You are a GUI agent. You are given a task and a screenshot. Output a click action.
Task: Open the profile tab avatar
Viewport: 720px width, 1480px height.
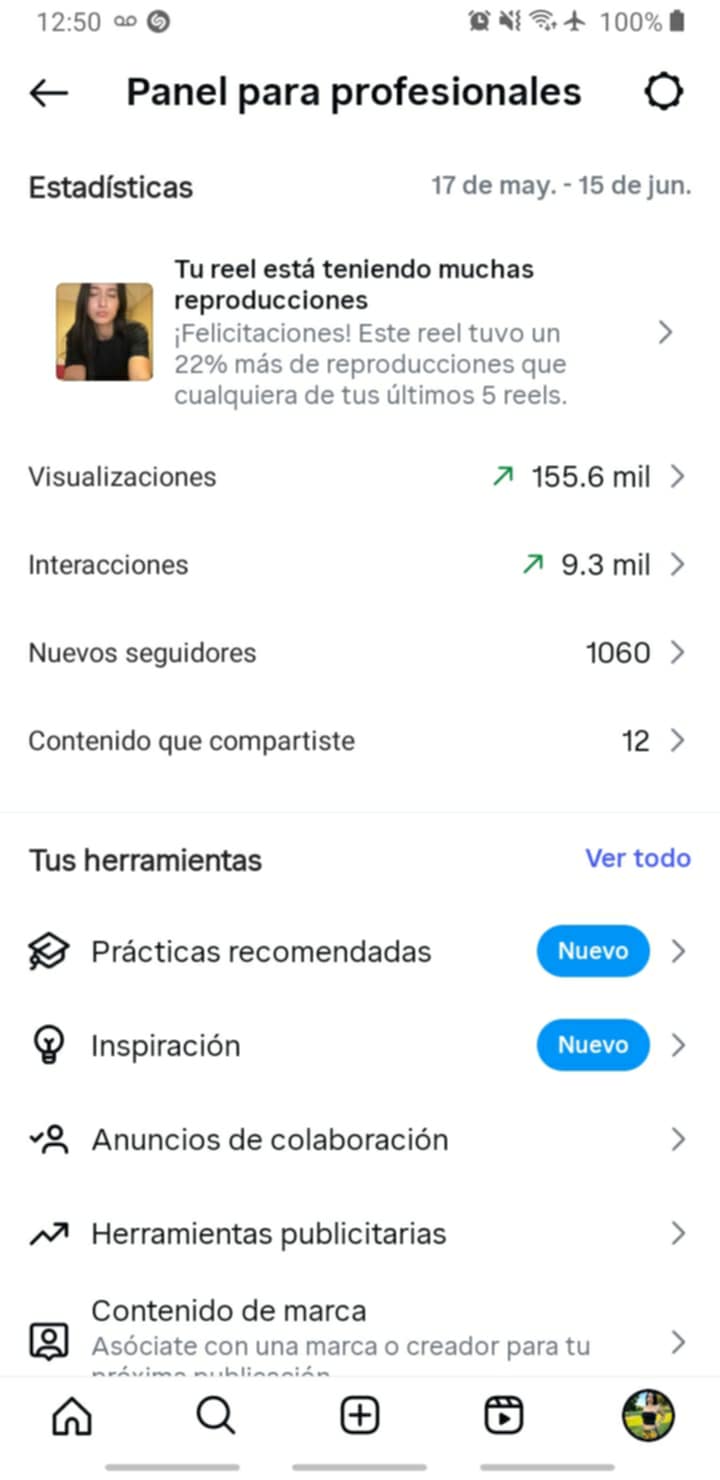click(647, 1415)
